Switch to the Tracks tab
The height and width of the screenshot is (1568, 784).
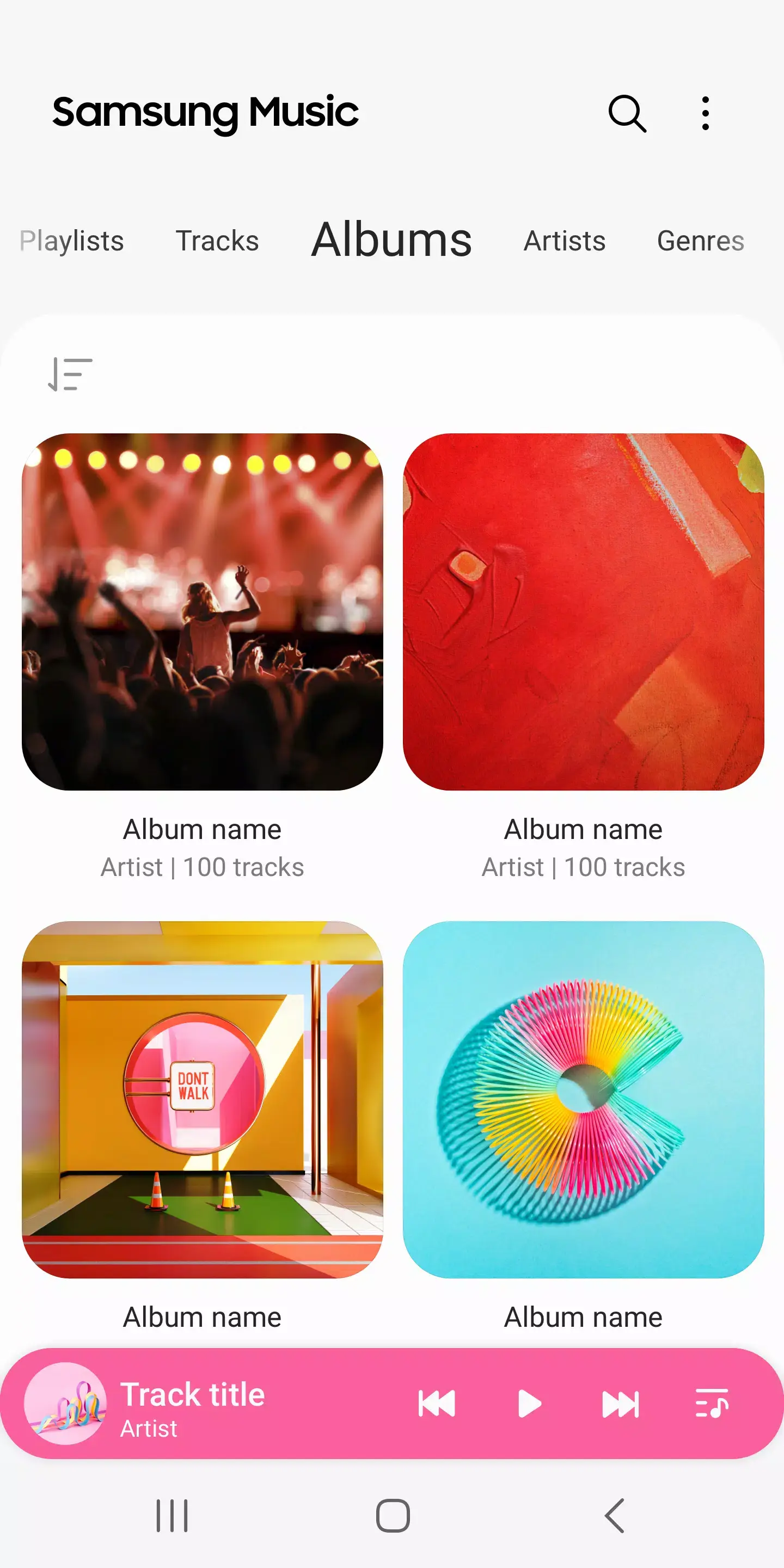pyautogui.click(x=217, y=241)
